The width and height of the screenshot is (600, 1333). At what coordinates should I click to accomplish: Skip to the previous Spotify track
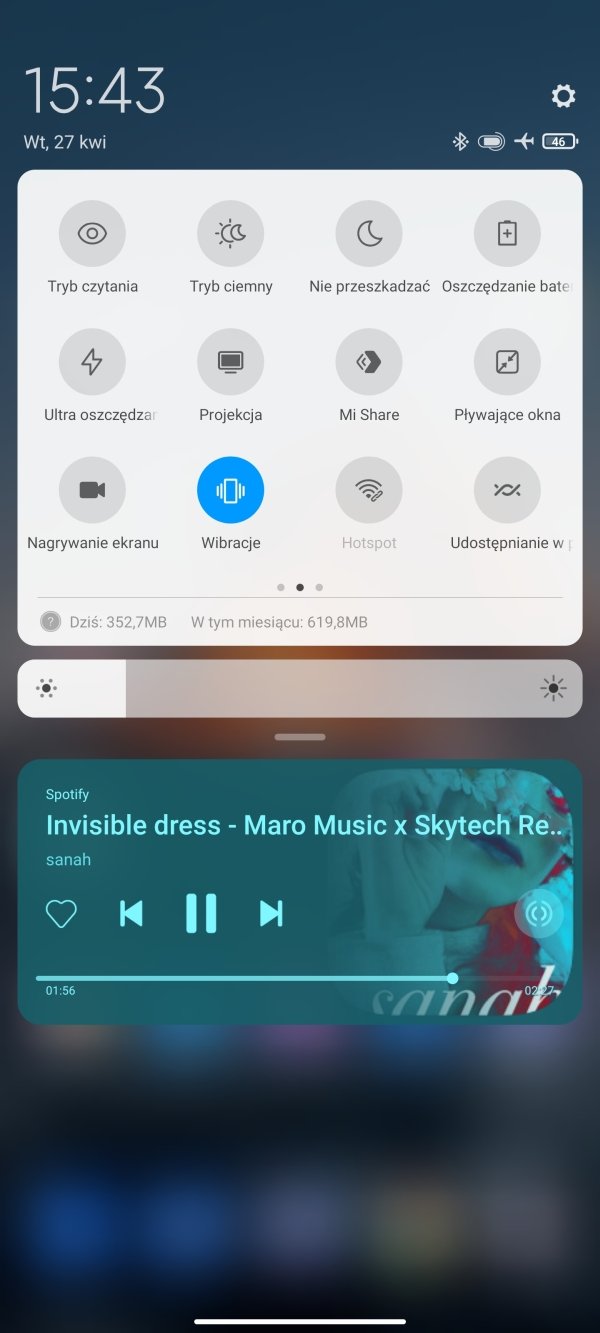(131, 913)
